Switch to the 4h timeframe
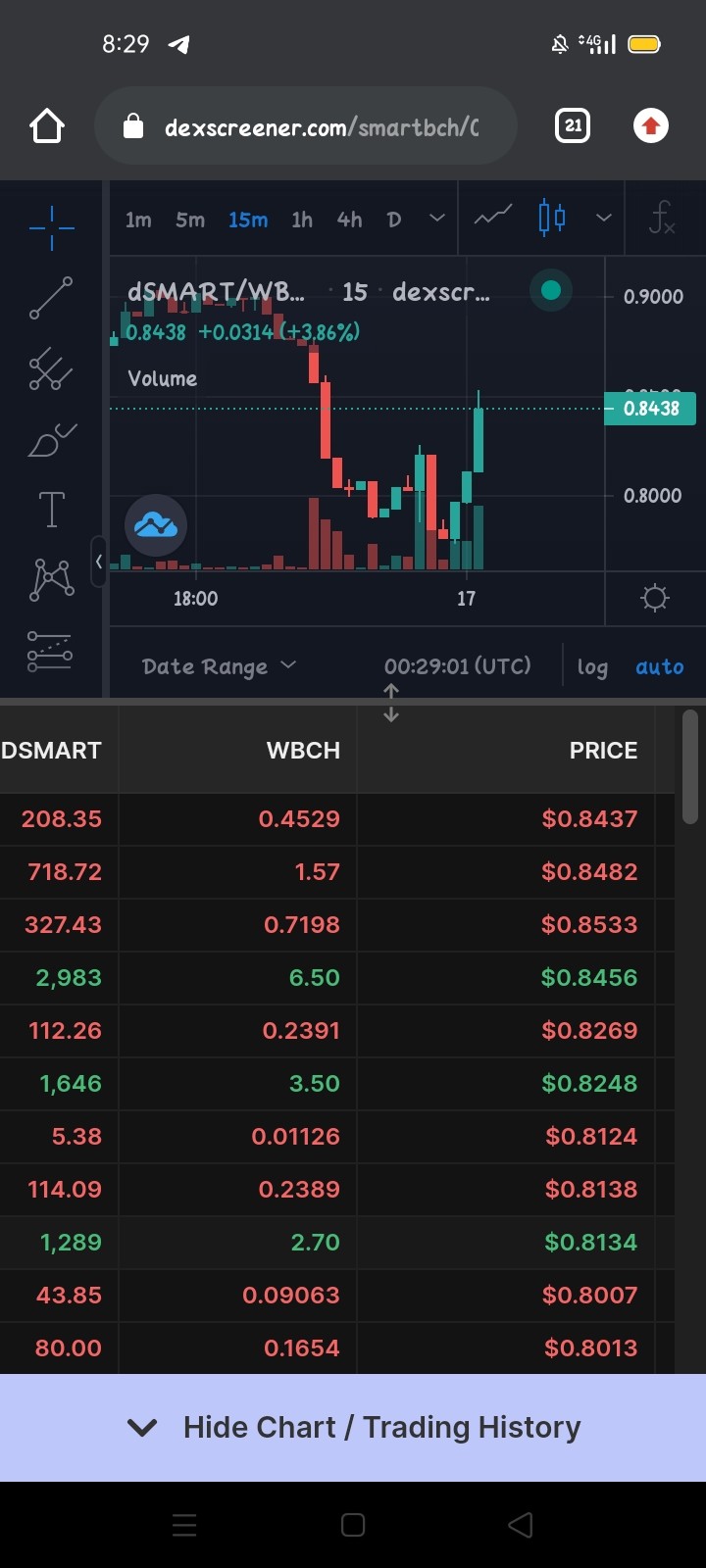 pyautogui.click(x=349, y=220)
